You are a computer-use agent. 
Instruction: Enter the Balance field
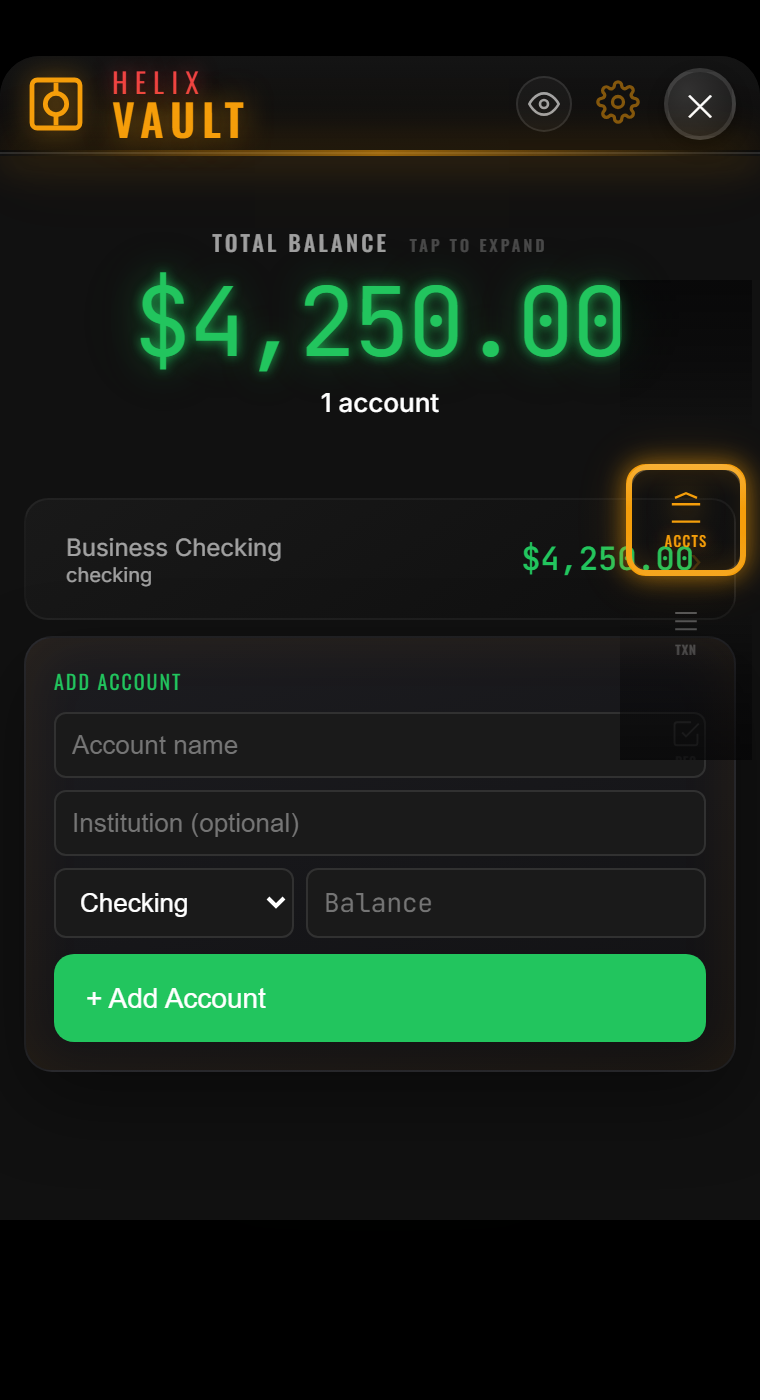point(505,903)
